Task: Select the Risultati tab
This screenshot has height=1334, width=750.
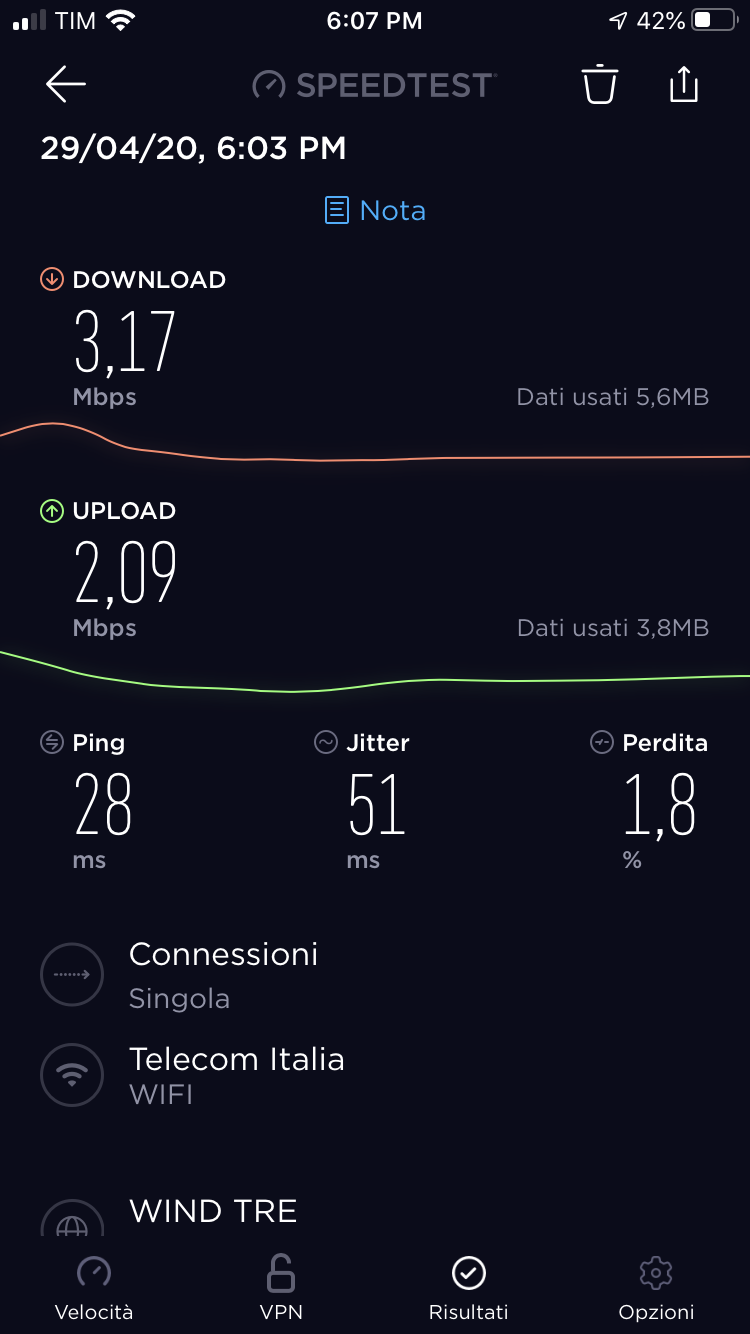Action: [468, 1288]
